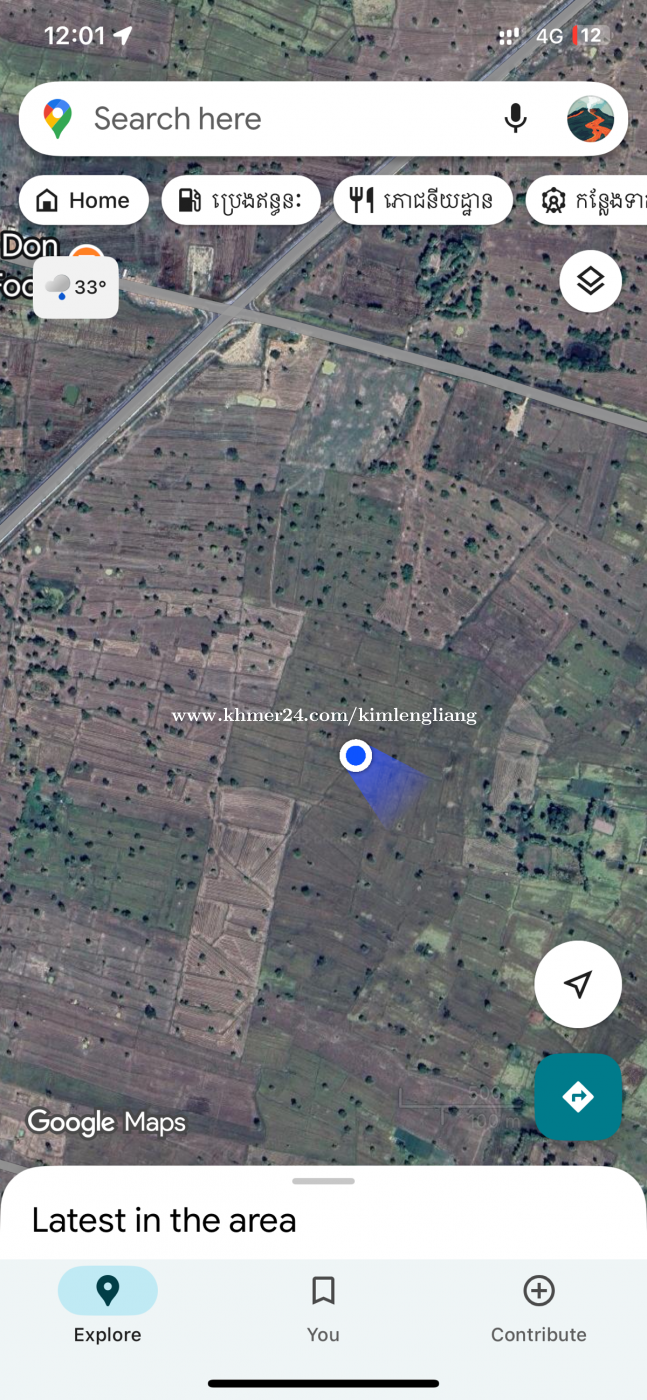Recenter map with the location arrow button

pyautogui.click(x=578, y=984)
